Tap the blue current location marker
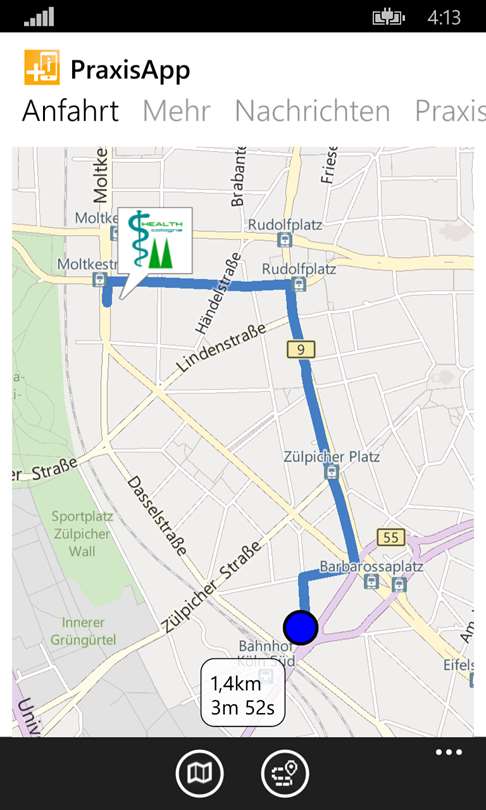The height and width of the screenshot is (810, 486). (301, 627)
